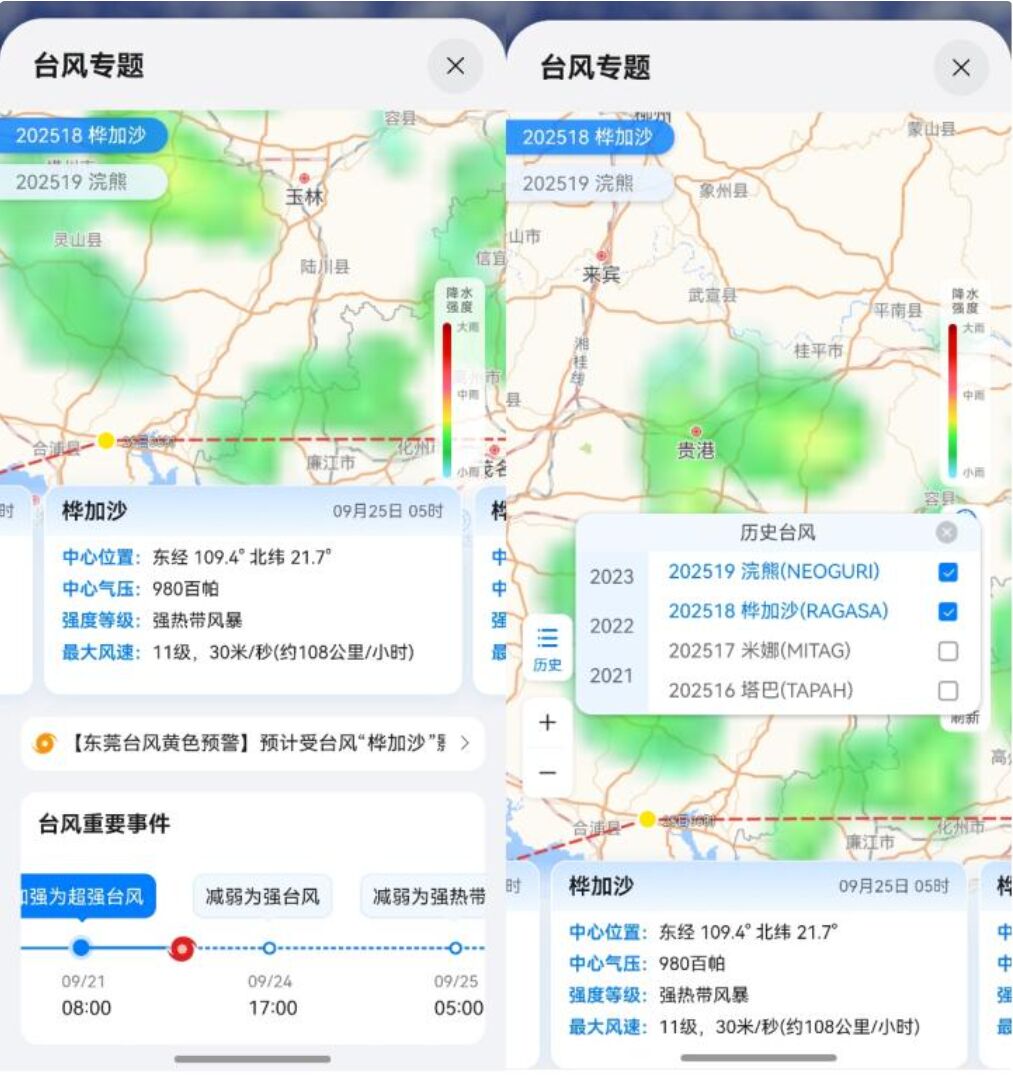Show typhoons from 2021

tap(611, 676)
